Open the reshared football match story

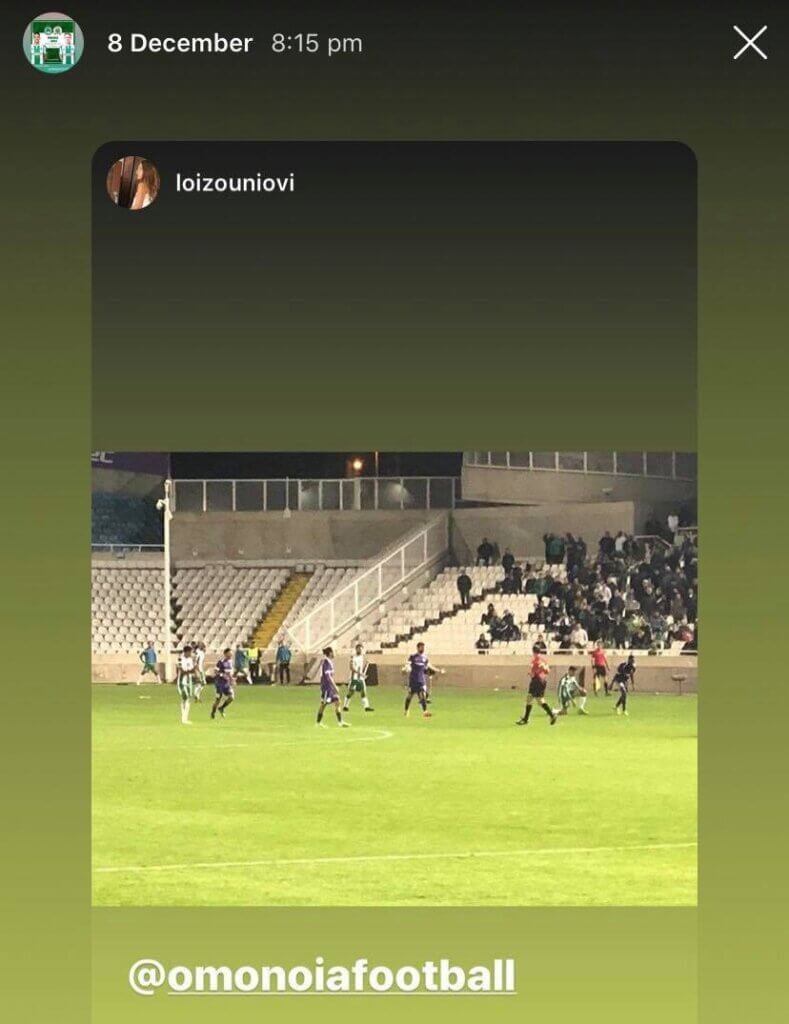click(x=394, y=678)
